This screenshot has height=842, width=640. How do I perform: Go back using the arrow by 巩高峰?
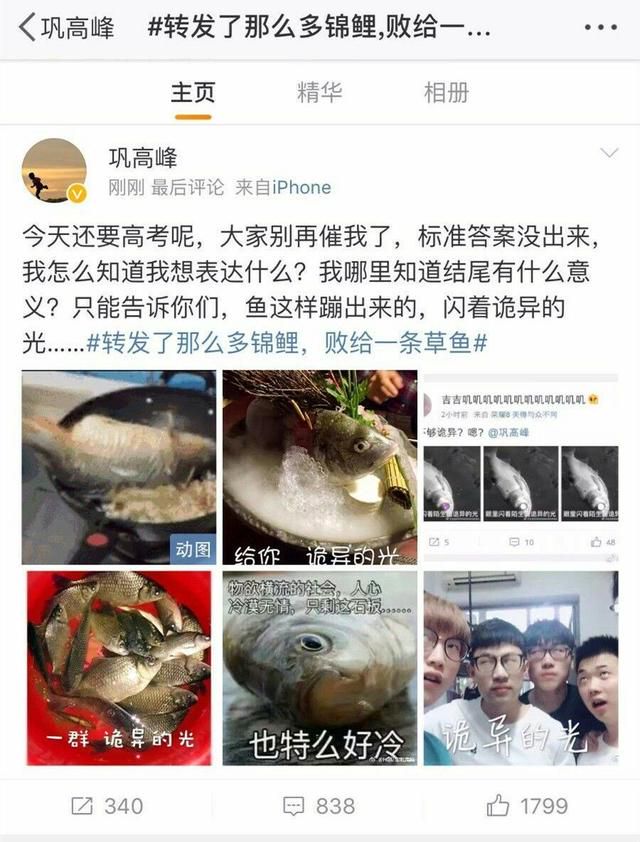pos(28,27)
